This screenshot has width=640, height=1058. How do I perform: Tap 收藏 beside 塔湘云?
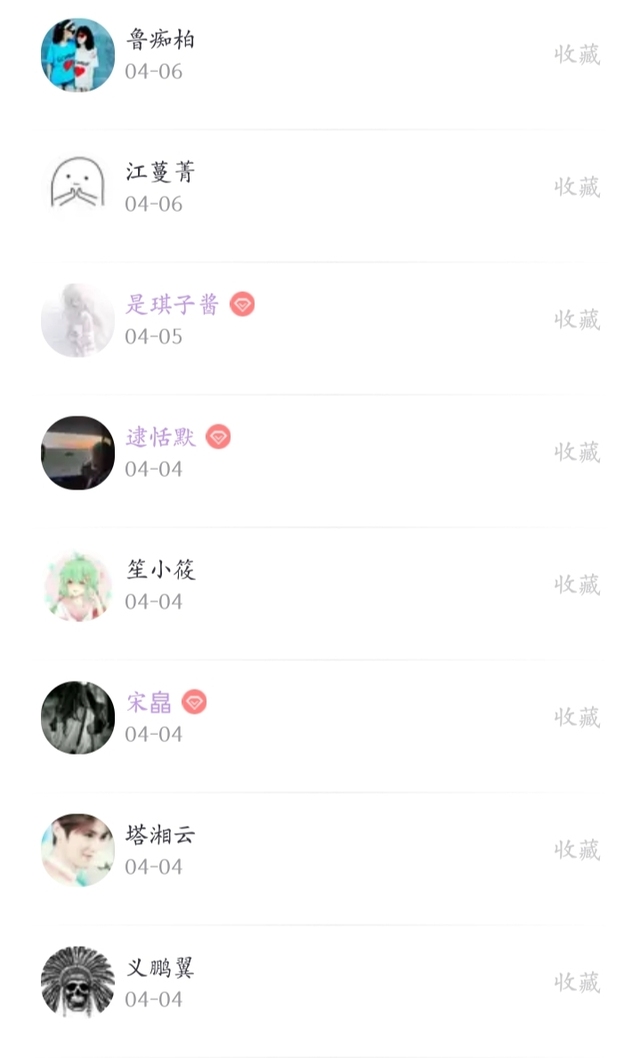pos(577,850)
